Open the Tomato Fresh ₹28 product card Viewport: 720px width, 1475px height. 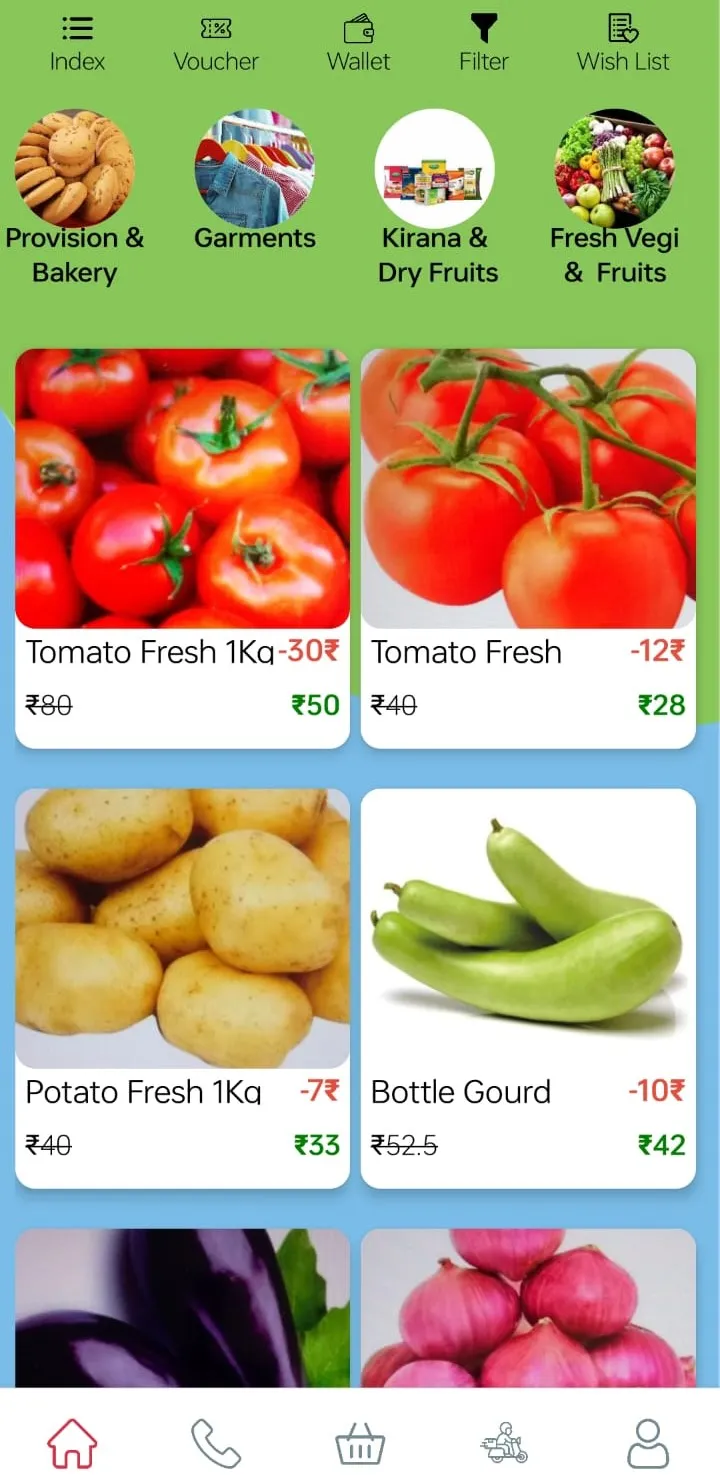tap(528, 548)
